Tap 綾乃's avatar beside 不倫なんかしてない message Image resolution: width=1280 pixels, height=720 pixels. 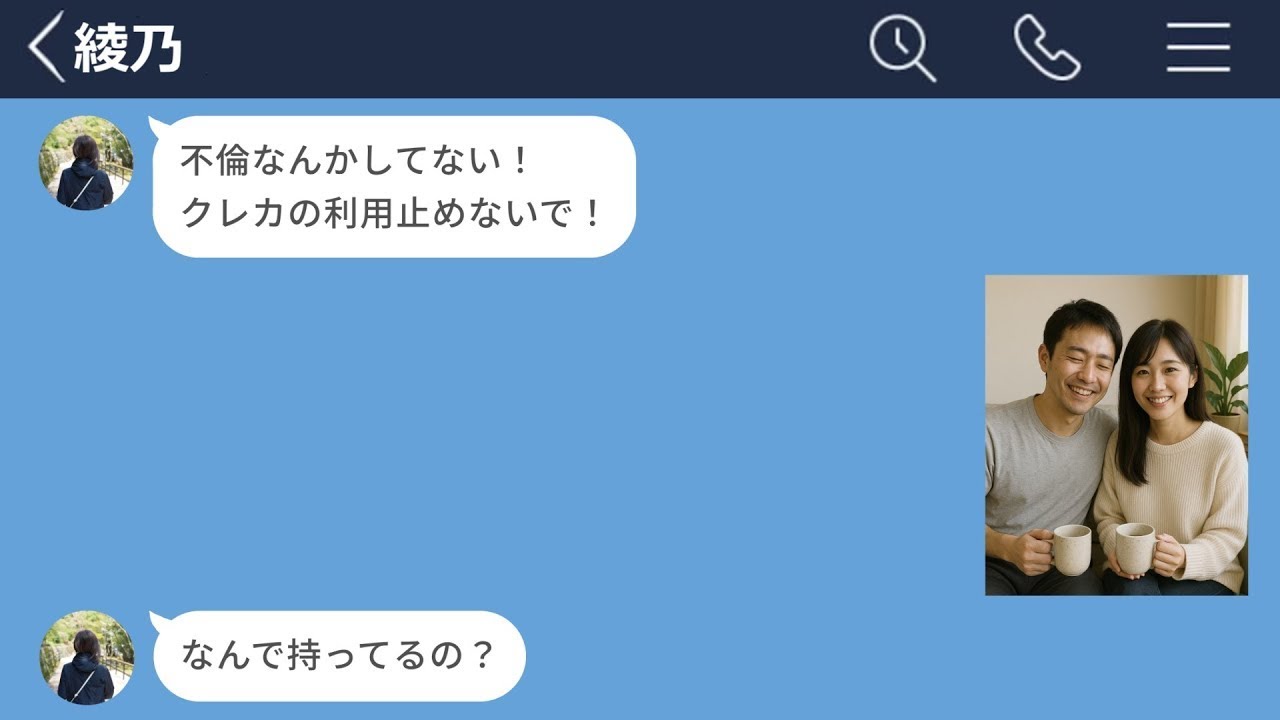(x=86, y=163)
